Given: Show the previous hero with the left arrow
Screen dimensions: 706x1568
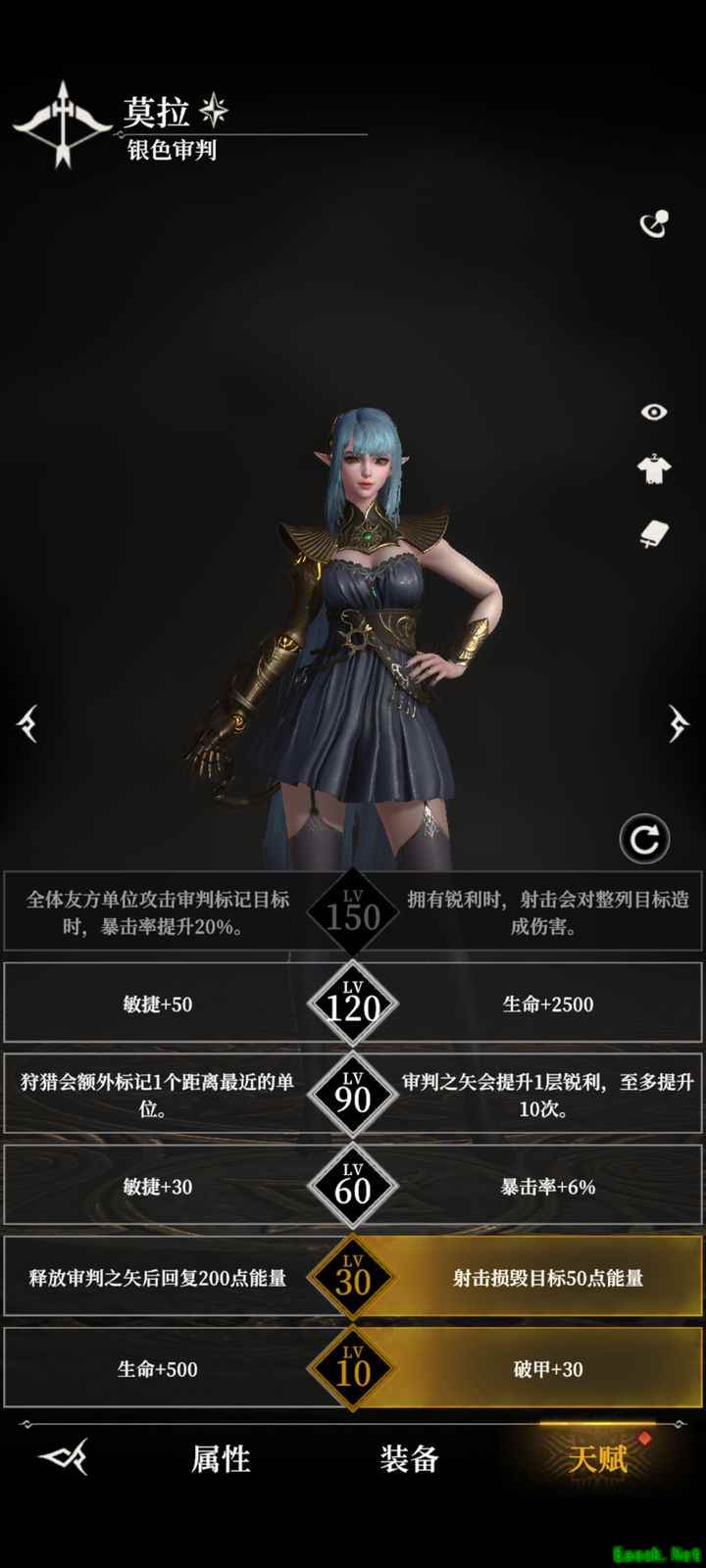Looking at the screenshot, I should click(x=27, y=724).
